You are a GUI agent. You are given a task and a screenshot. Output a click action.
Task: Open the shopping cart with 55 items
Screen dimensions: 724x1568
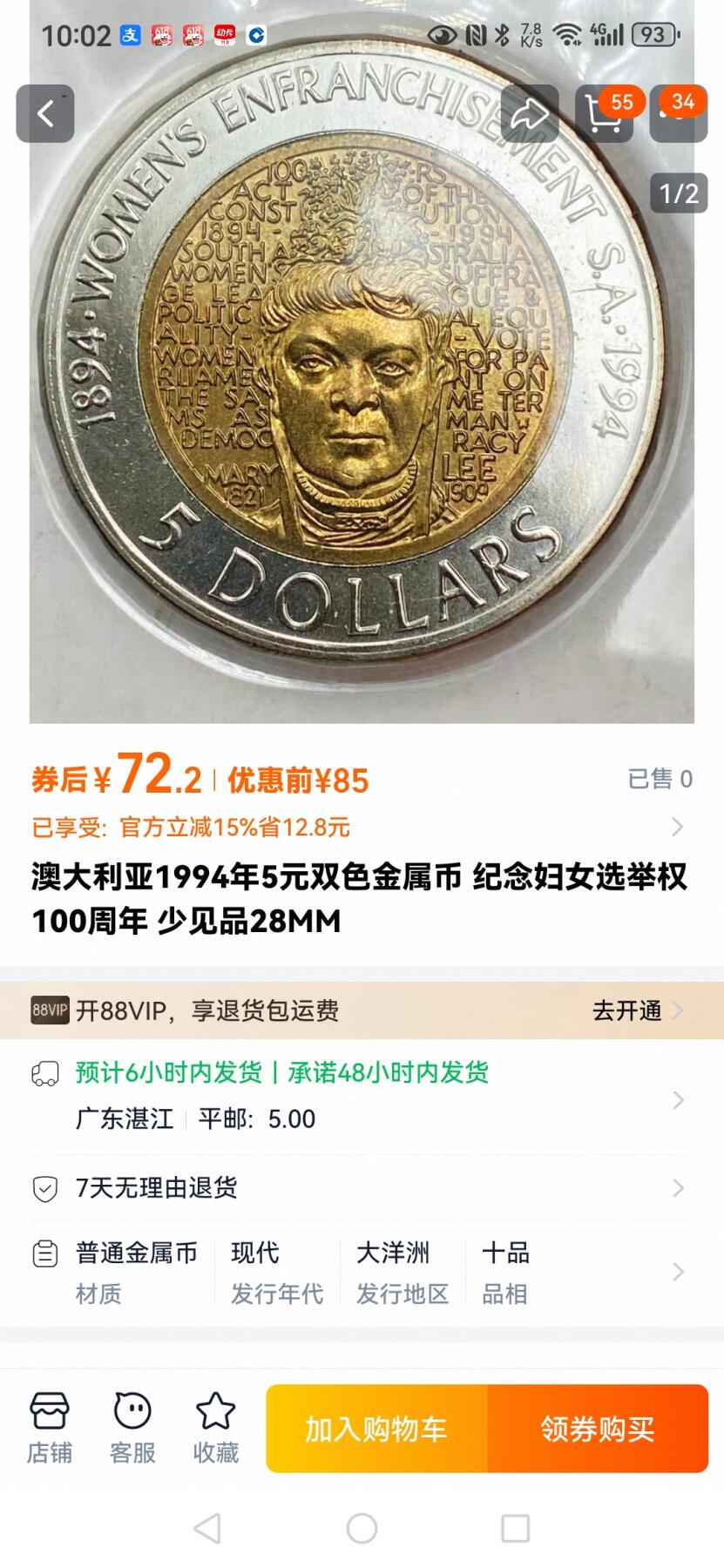[604, 113]
